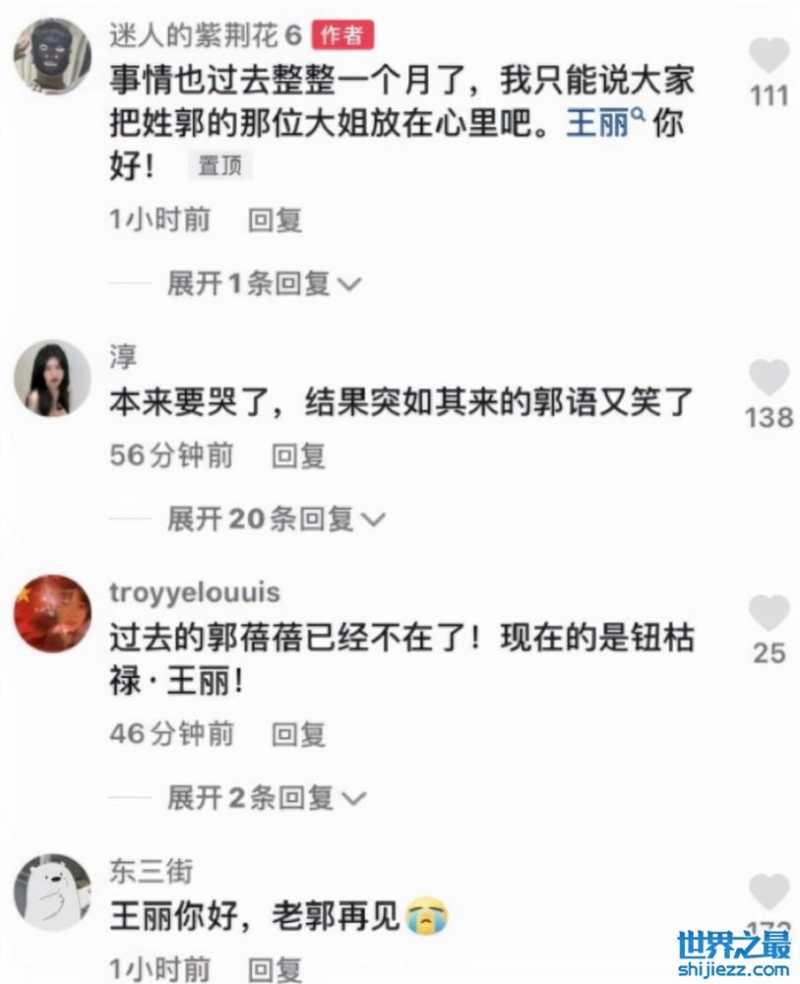Expand 展开1条回复
800x984 pixels.
(x=263, y=284)
